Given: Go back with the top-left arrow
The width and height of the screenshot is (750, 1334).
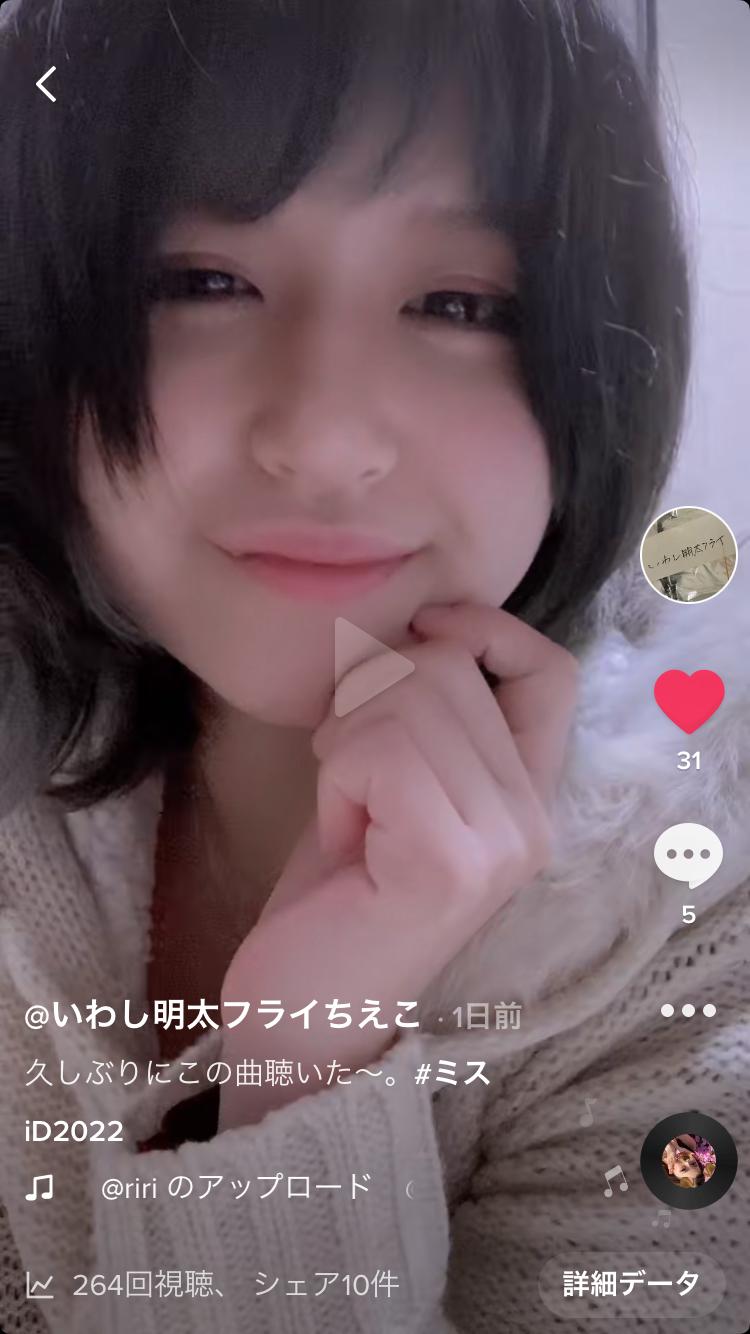Looking at the screenshot, I should [46, 84].
